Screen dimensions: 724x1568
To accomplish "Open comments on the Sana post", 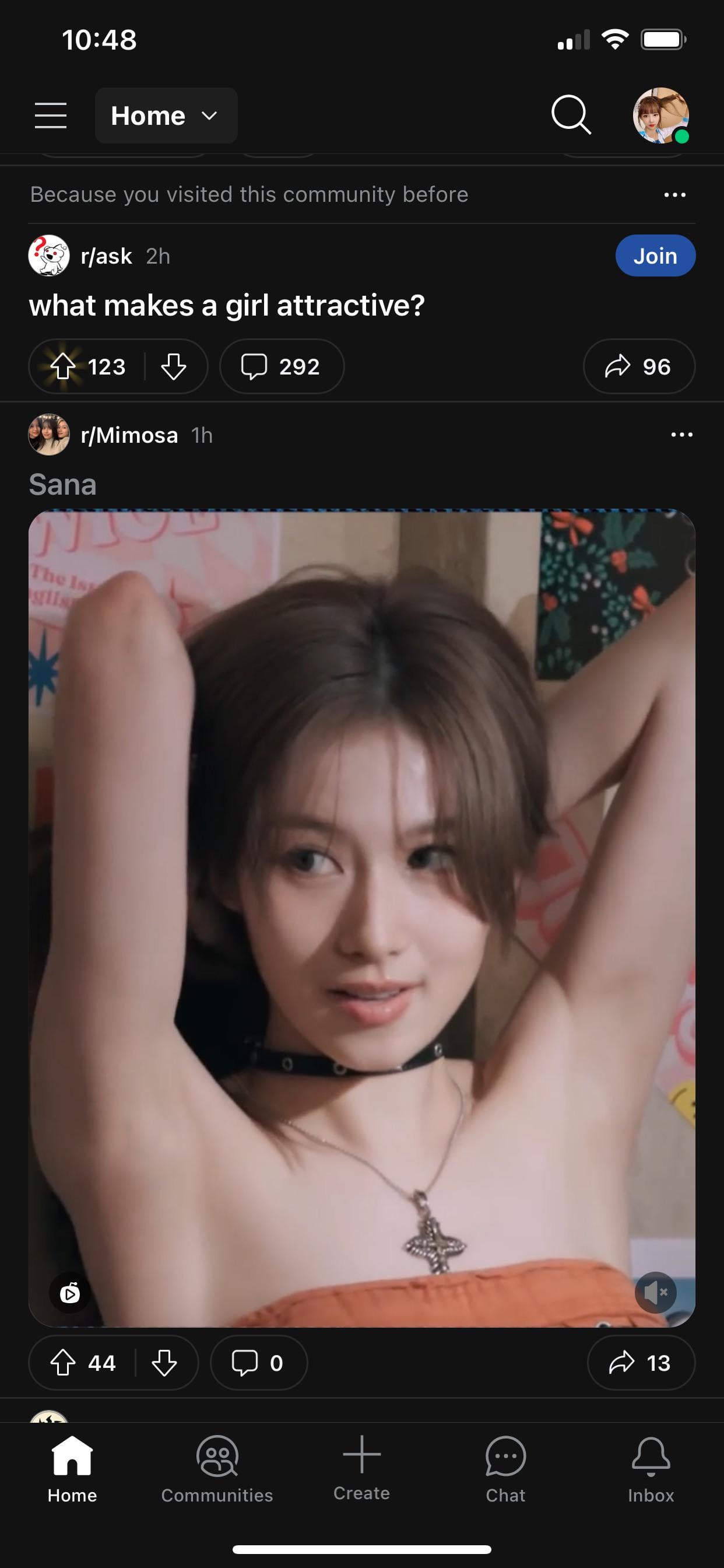I will [258, 1362].
